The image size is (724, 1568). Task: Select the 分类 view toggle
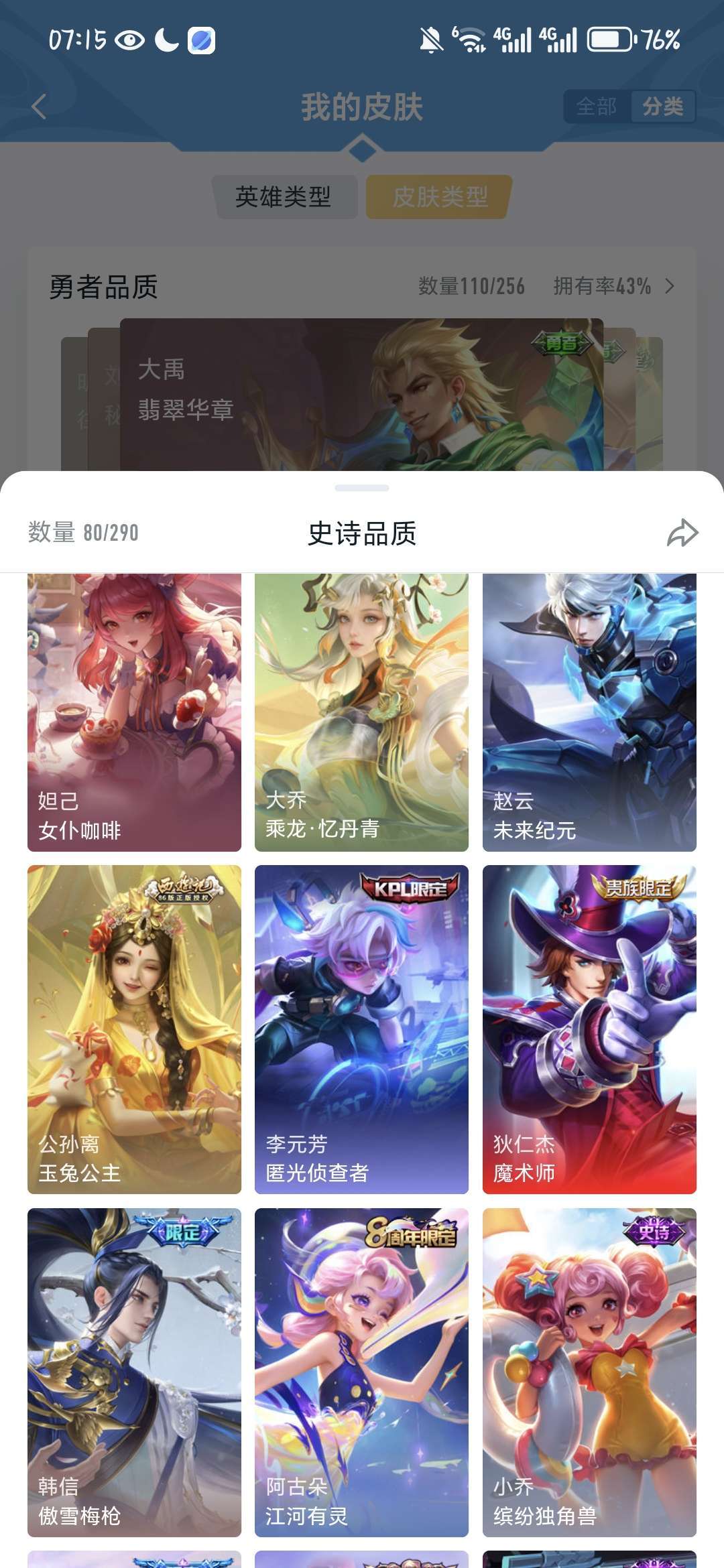[x=663, y=107]
